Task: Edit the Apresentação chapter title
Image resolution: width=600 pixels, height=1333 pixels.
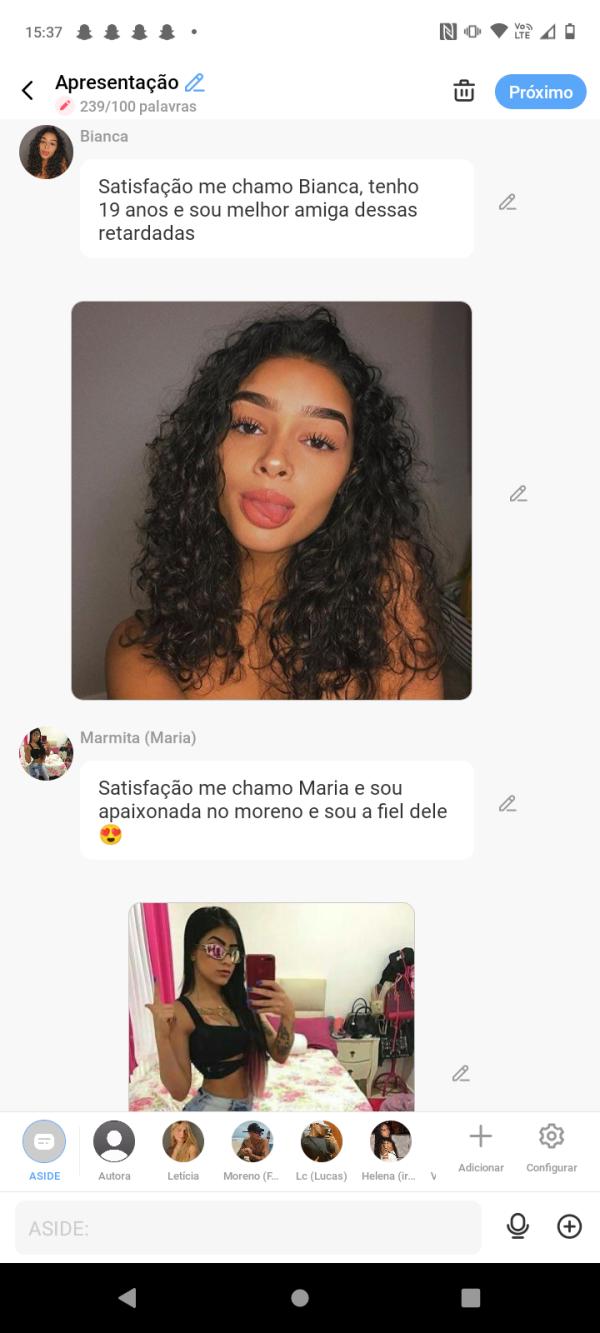Action: tap(194, 83)
